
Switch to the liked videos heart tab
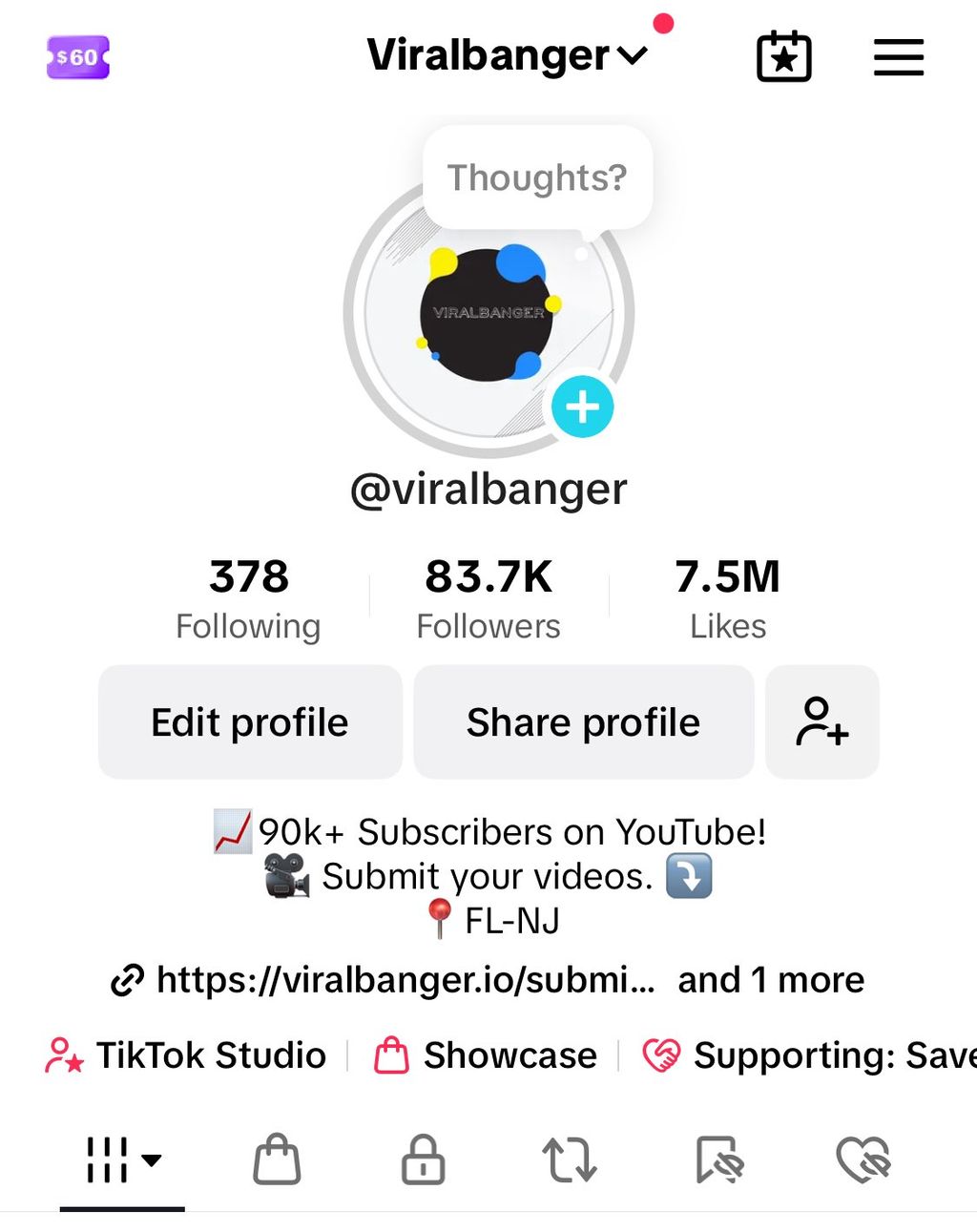(x=863, y=1160)
